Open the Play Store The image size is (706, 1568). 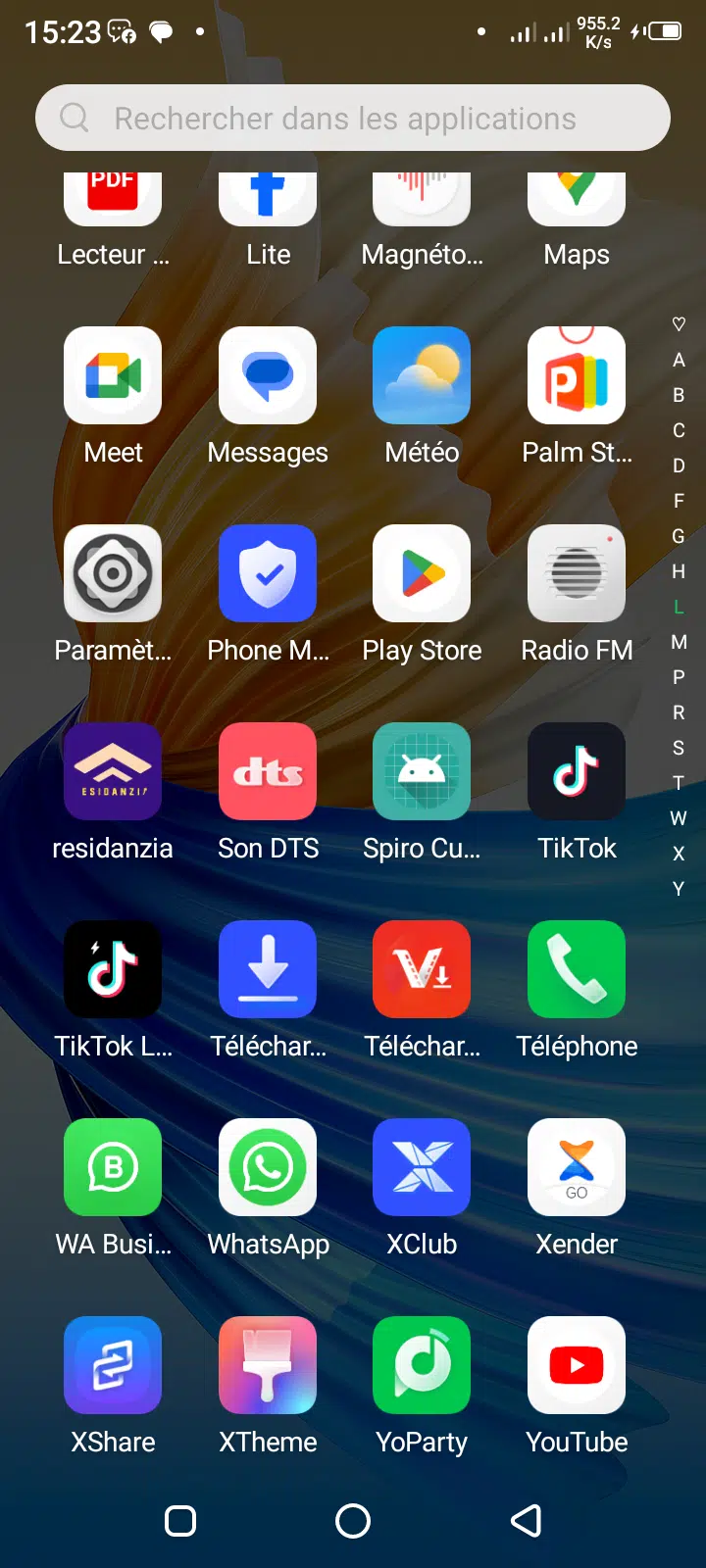422,574
